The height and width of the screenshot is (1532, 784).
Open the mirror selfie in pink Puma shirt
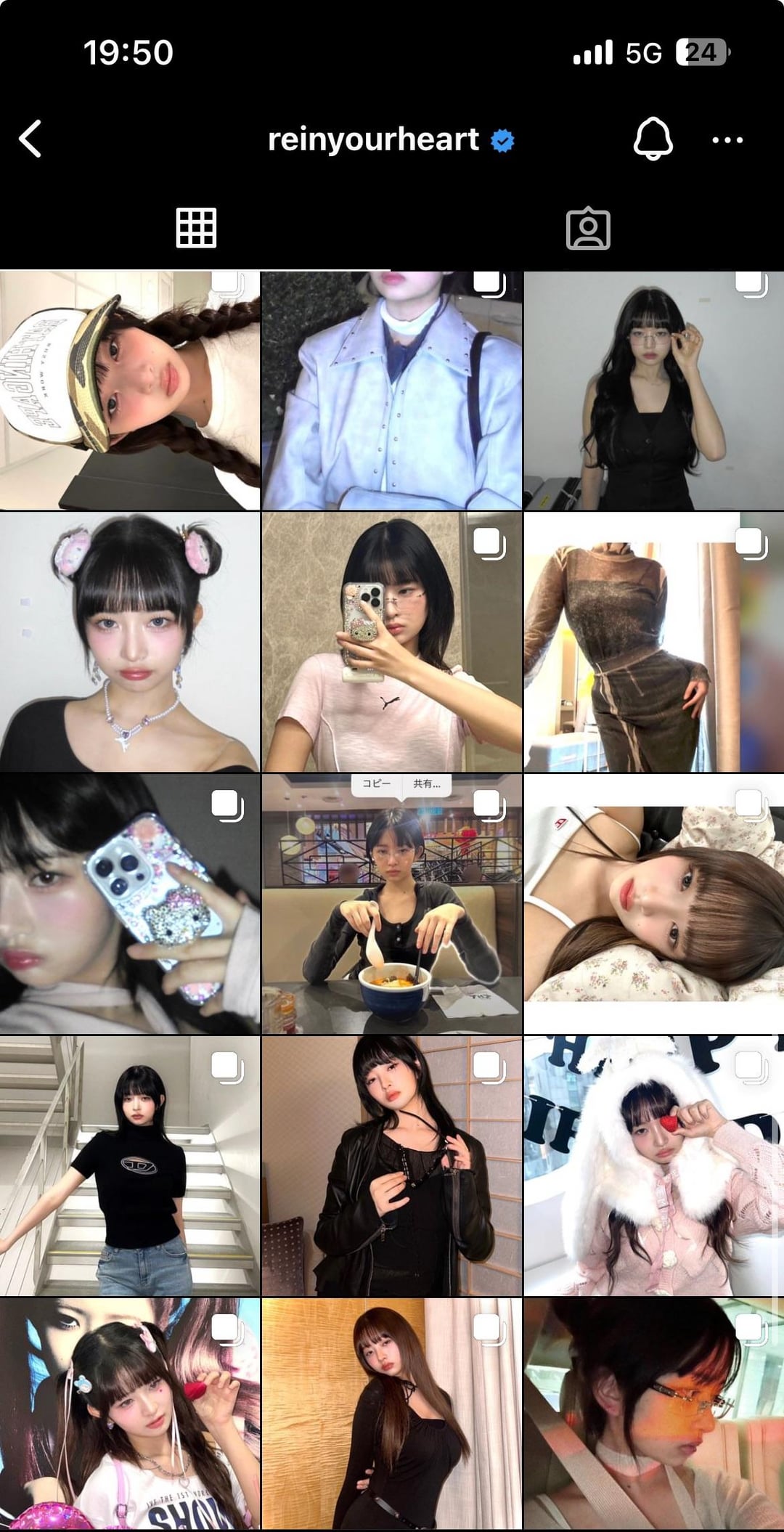click(391, 641)
